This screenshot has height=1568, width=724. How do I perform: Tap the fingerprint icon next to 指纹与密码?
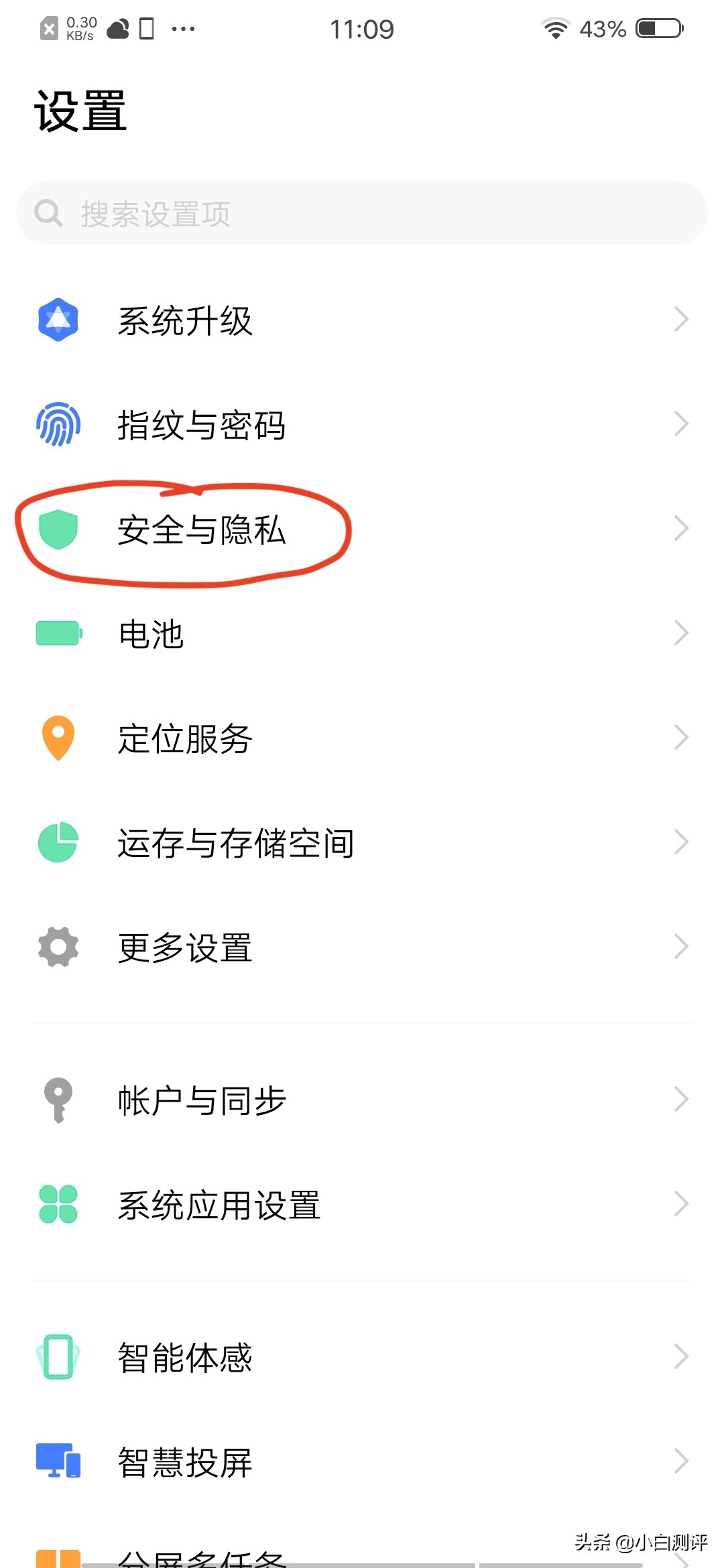58,424
